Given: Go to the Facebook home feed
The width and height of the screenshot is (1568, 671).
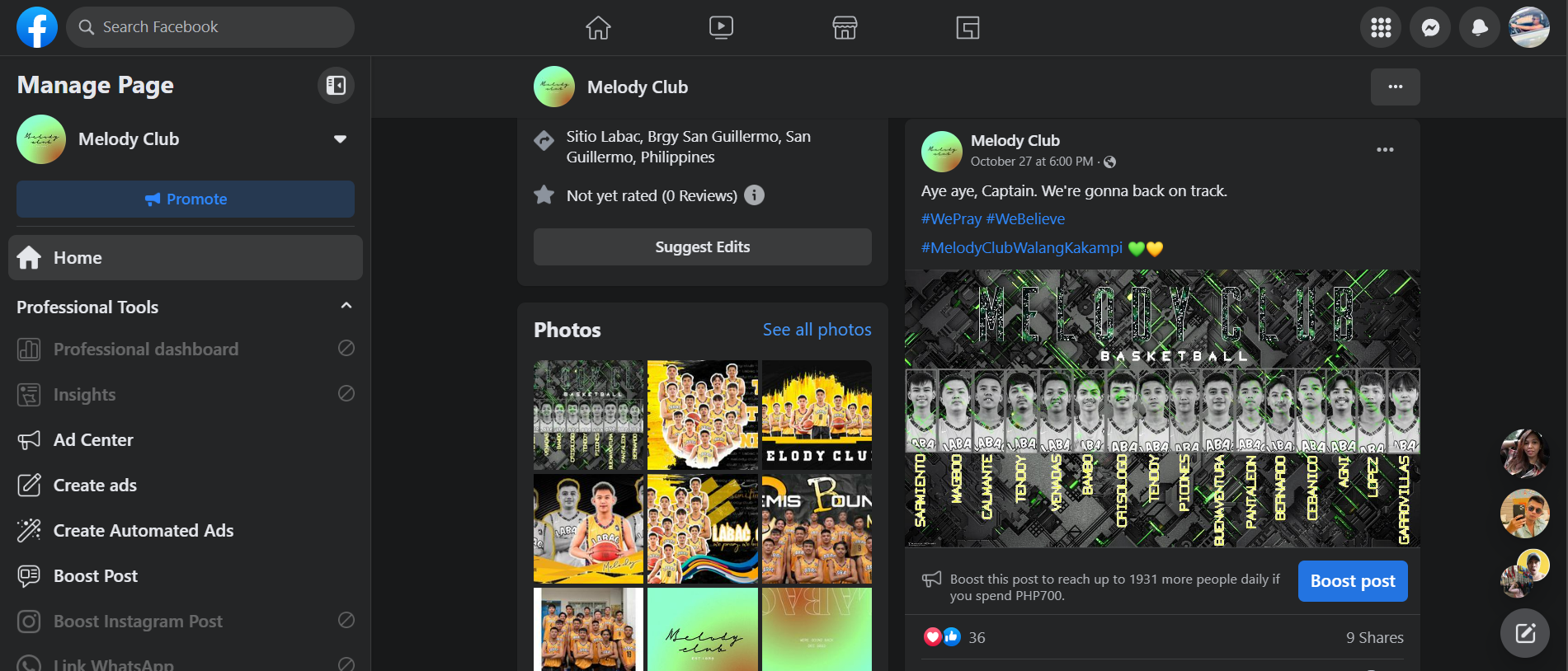Looking at the screenshot, I should 598,28.
